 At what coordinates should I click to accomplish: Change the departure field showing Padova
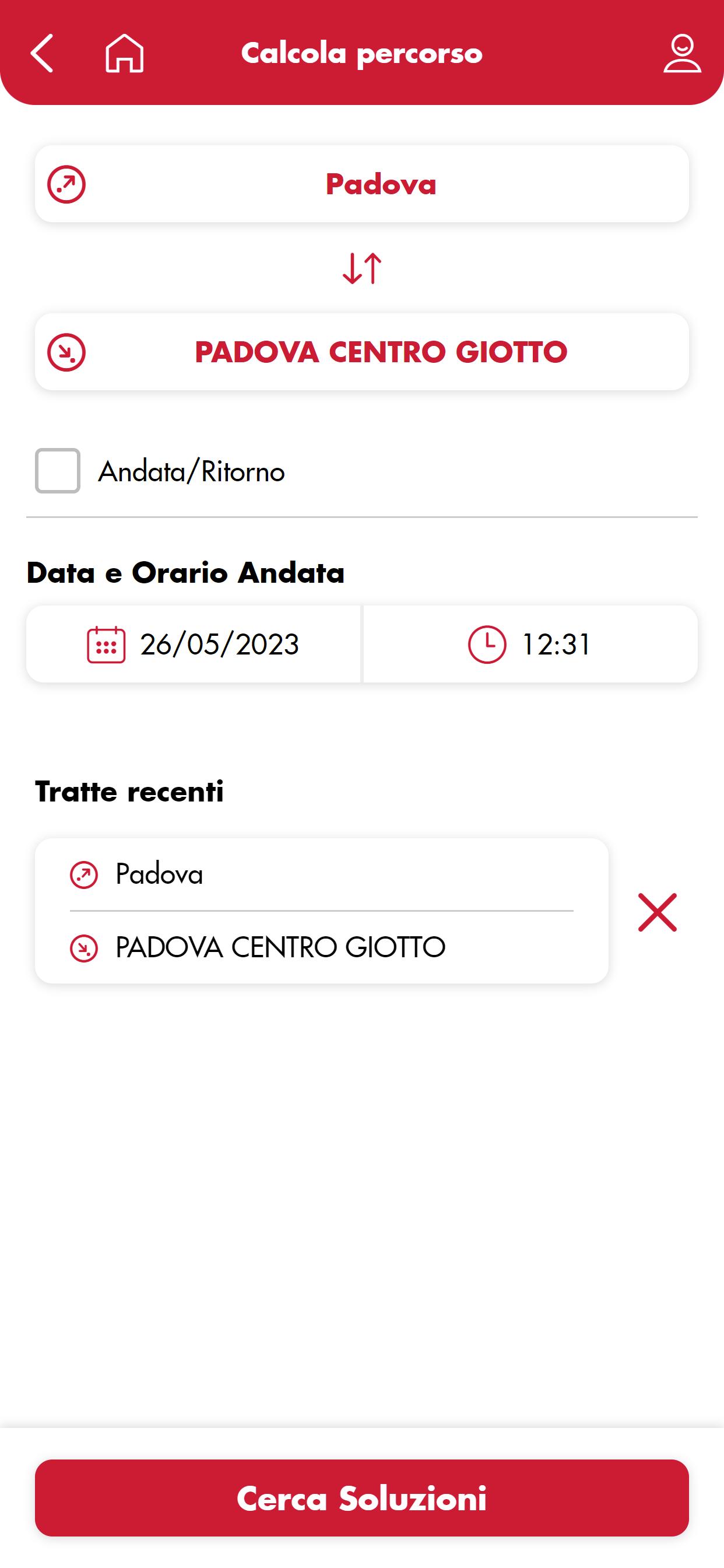[362, 184]
